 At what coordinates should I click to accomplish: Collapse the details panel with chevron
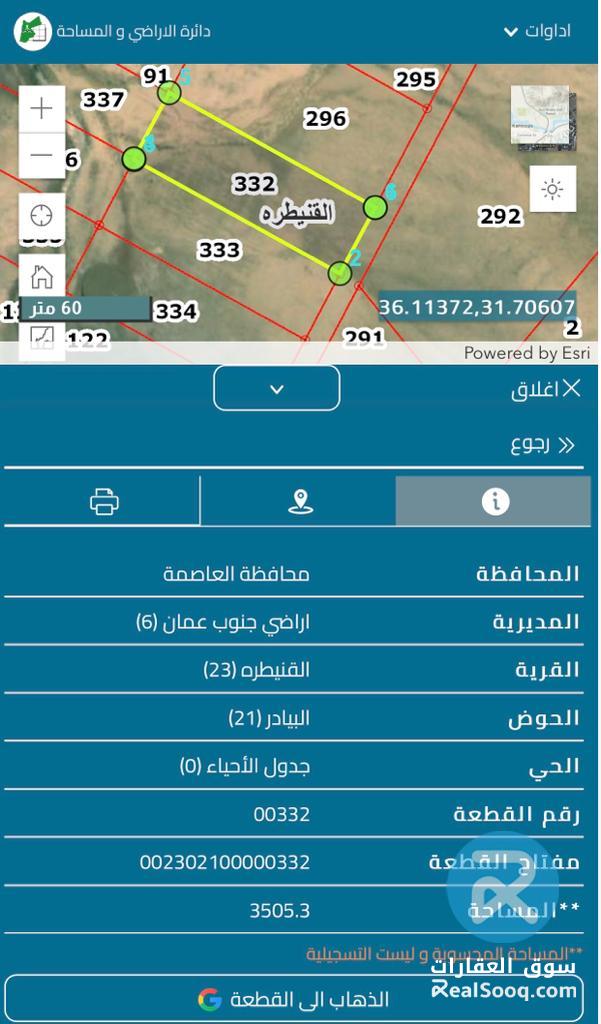277,388
